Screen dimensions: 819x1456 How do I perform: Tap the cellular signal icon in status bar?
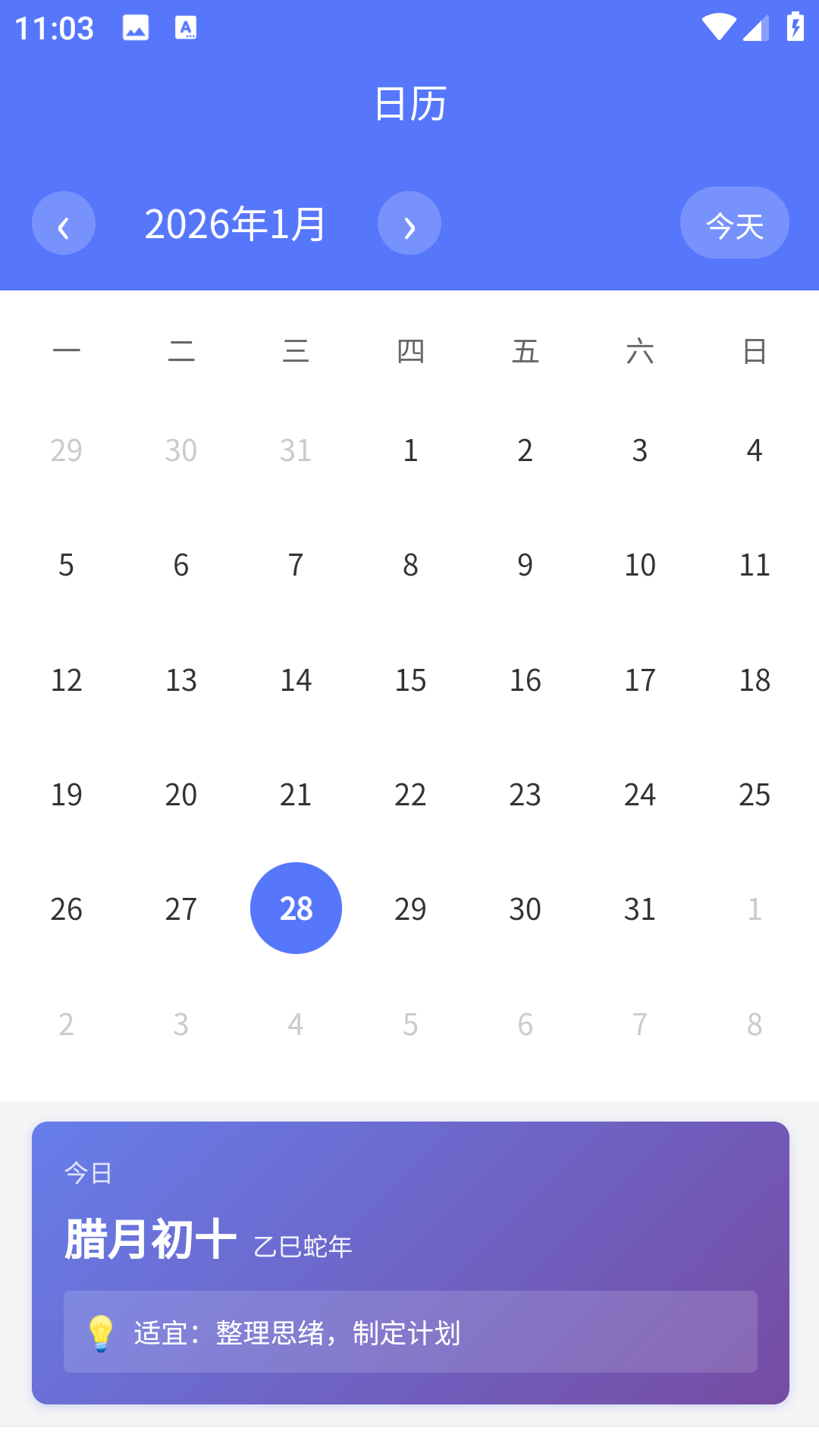[x=755, y=28]
